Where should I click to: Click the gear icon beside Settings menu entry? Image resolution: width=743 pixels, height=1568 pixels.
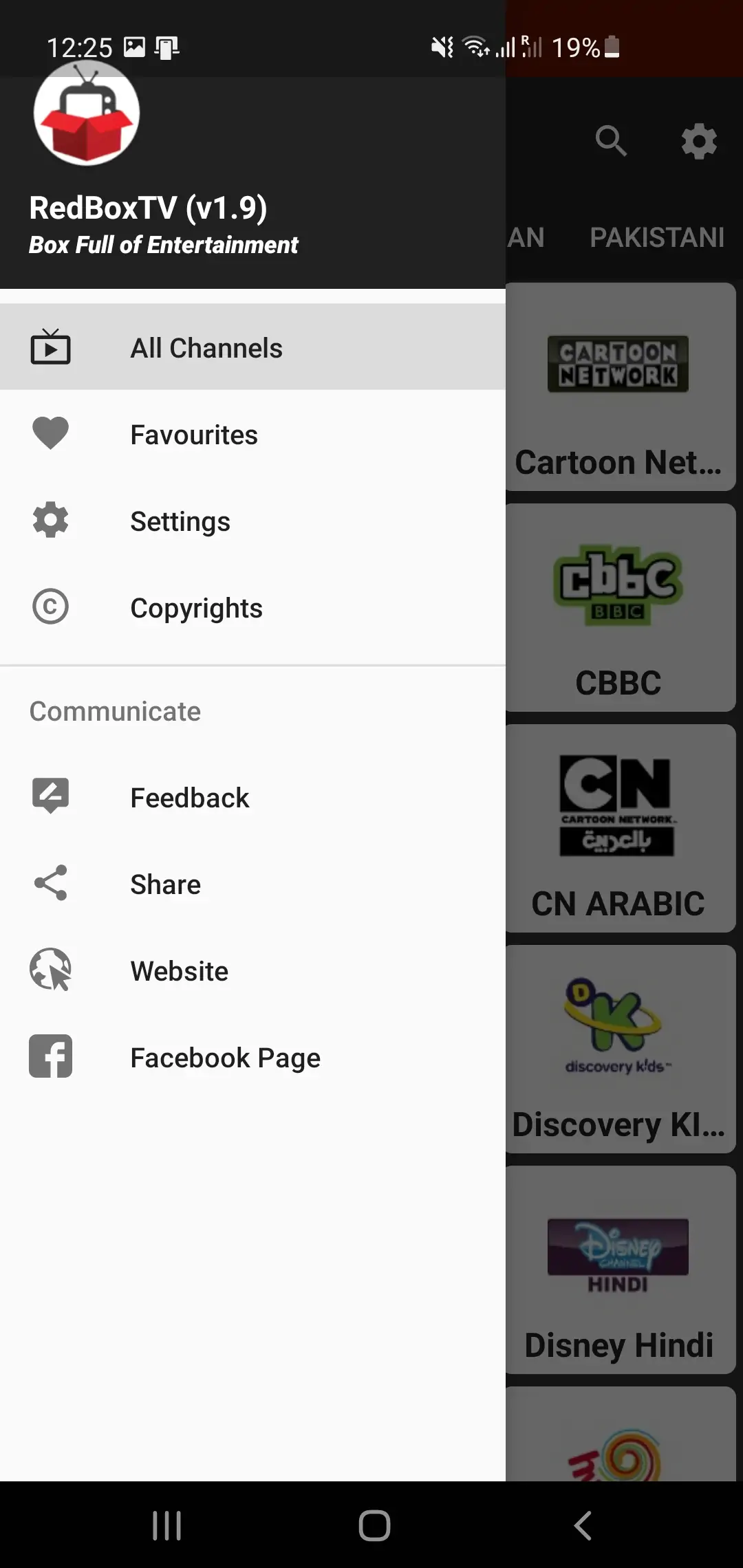tap(50, 521)
